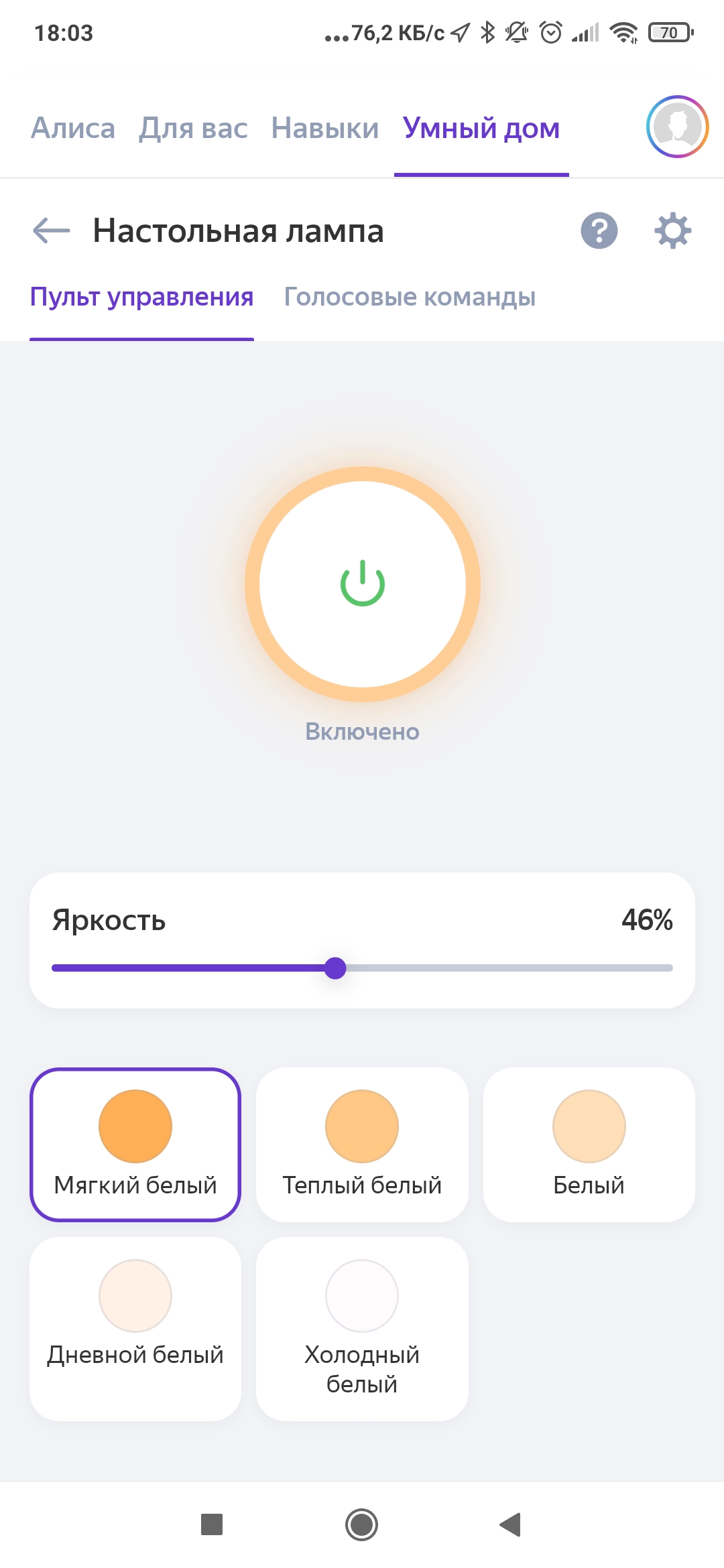The width and height of the screenshot is (724, 1568).
Task: Show the Пульт управления tab
Action: [141, 297]
